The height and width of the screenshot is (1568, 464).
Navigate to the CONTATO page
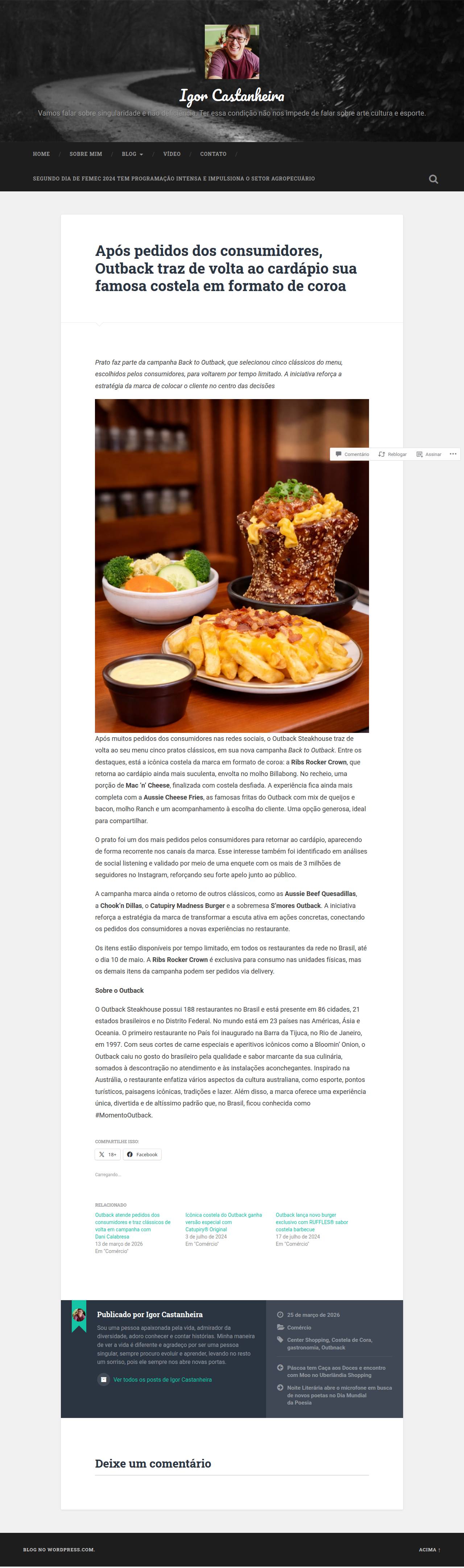coord(213,154)
